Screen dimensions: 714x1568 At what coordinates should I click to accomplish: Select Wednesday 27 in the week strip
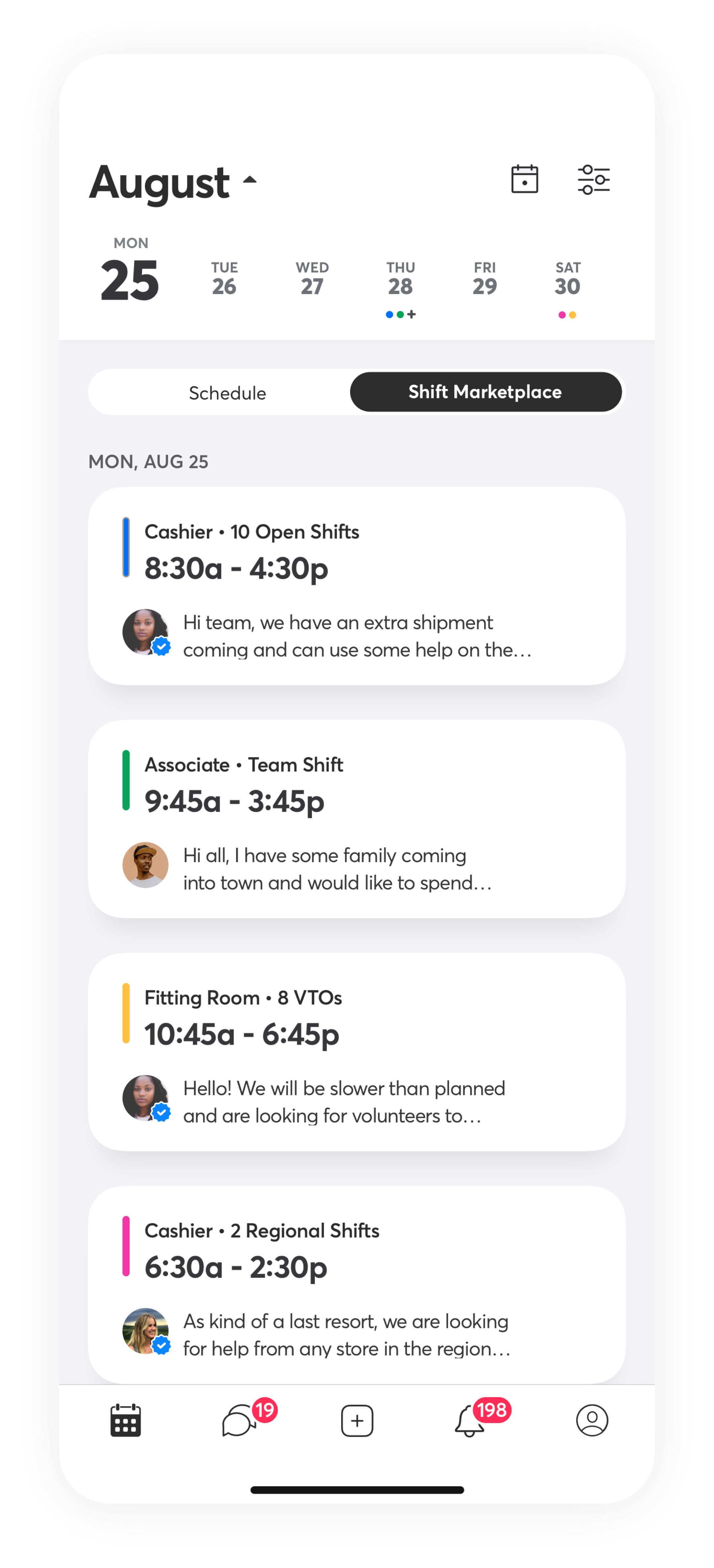point(312,279)
